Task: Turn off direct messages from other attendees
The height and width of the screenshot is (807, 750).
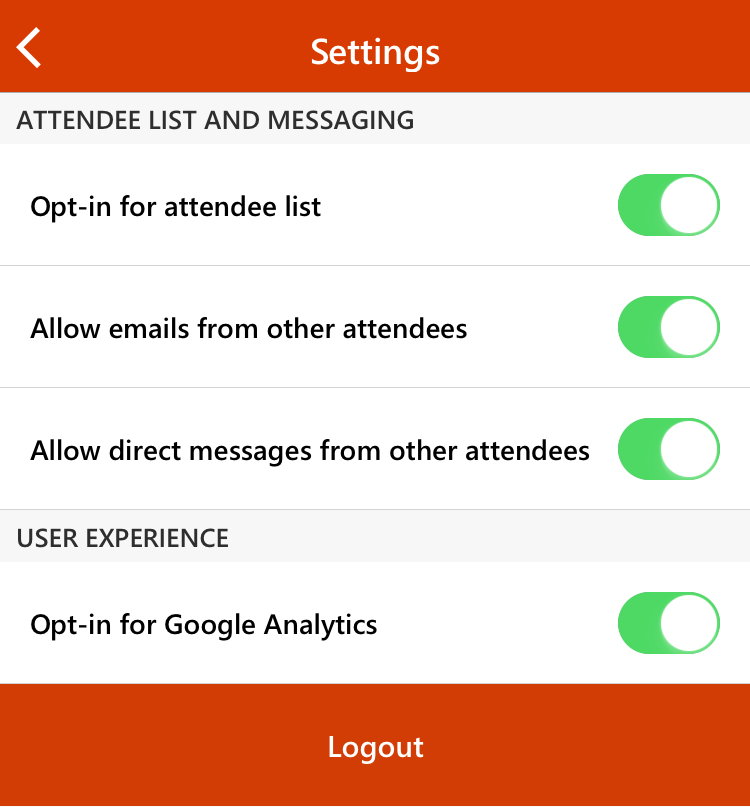Action: 668,449
